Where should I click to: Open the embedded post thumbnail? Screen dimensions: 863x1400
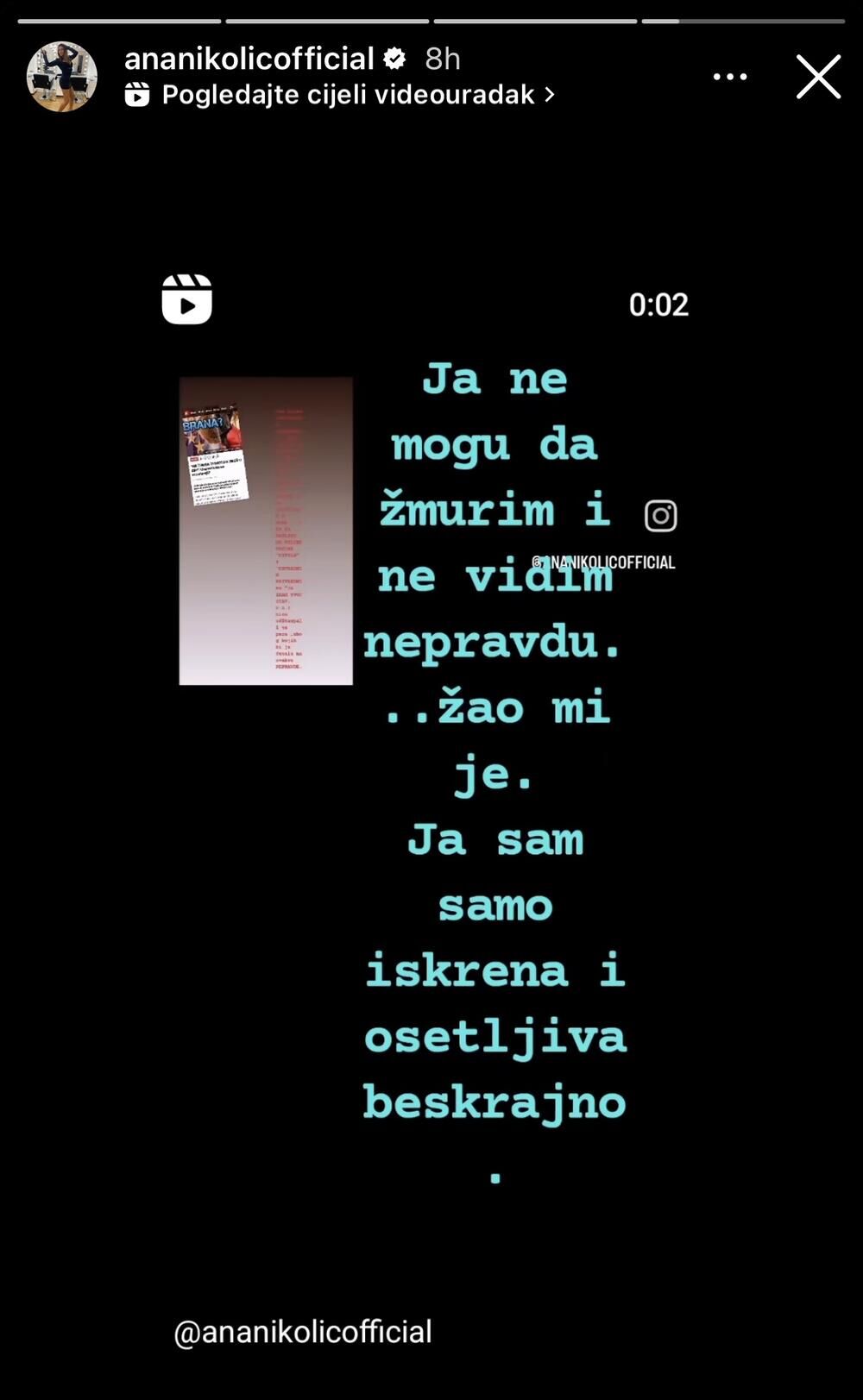[266, 529]
